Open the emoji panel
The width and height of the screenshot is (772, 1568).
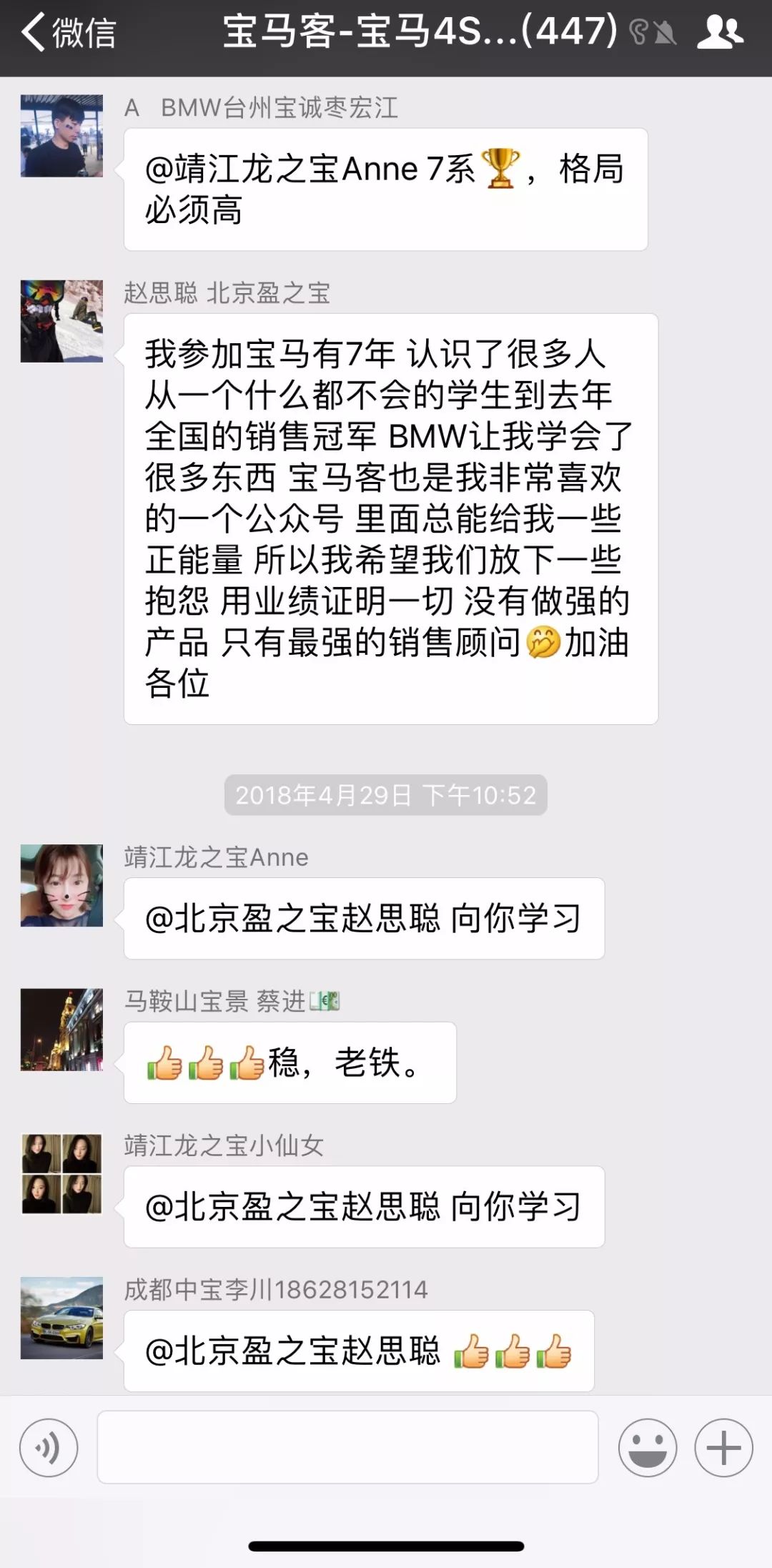click(649, 1446)
